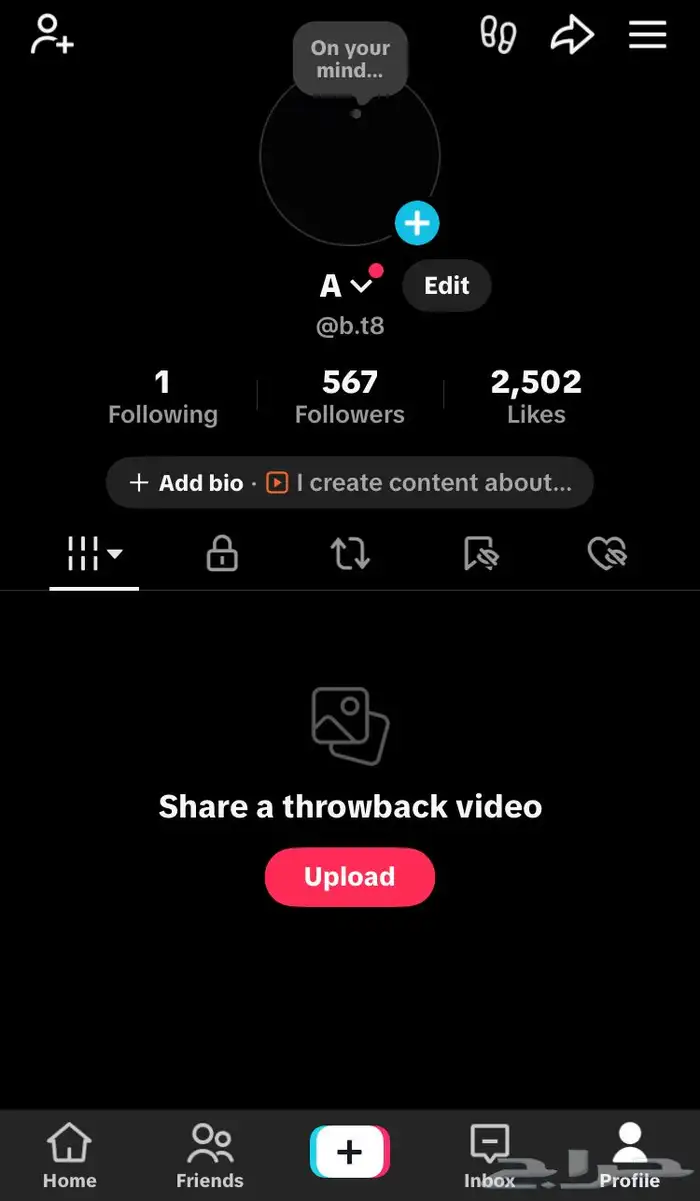Switch to the reposts tab
Screen dimensions: 700x1201
coord(350,553)
